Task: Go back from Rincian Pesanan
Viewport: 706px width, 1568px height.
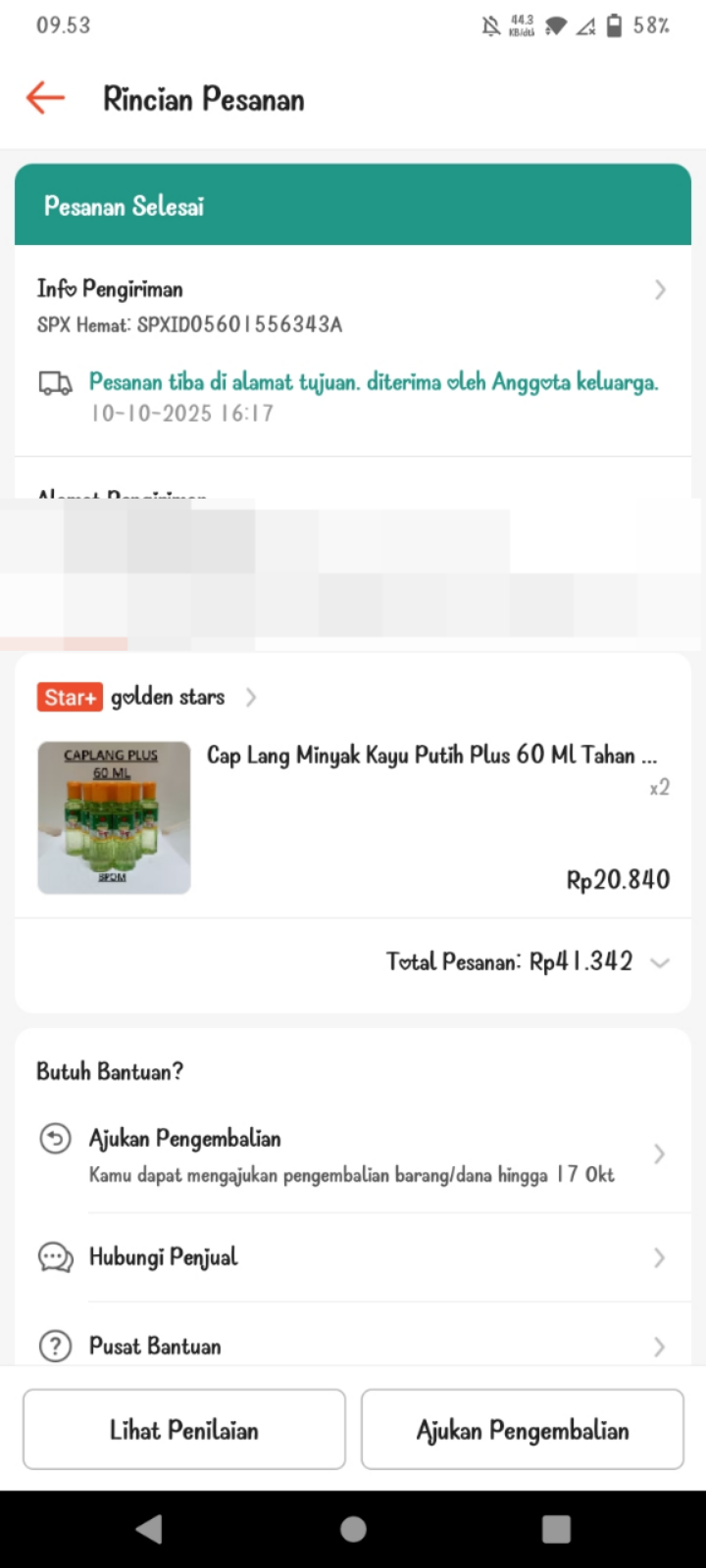Action: (45, 98)
